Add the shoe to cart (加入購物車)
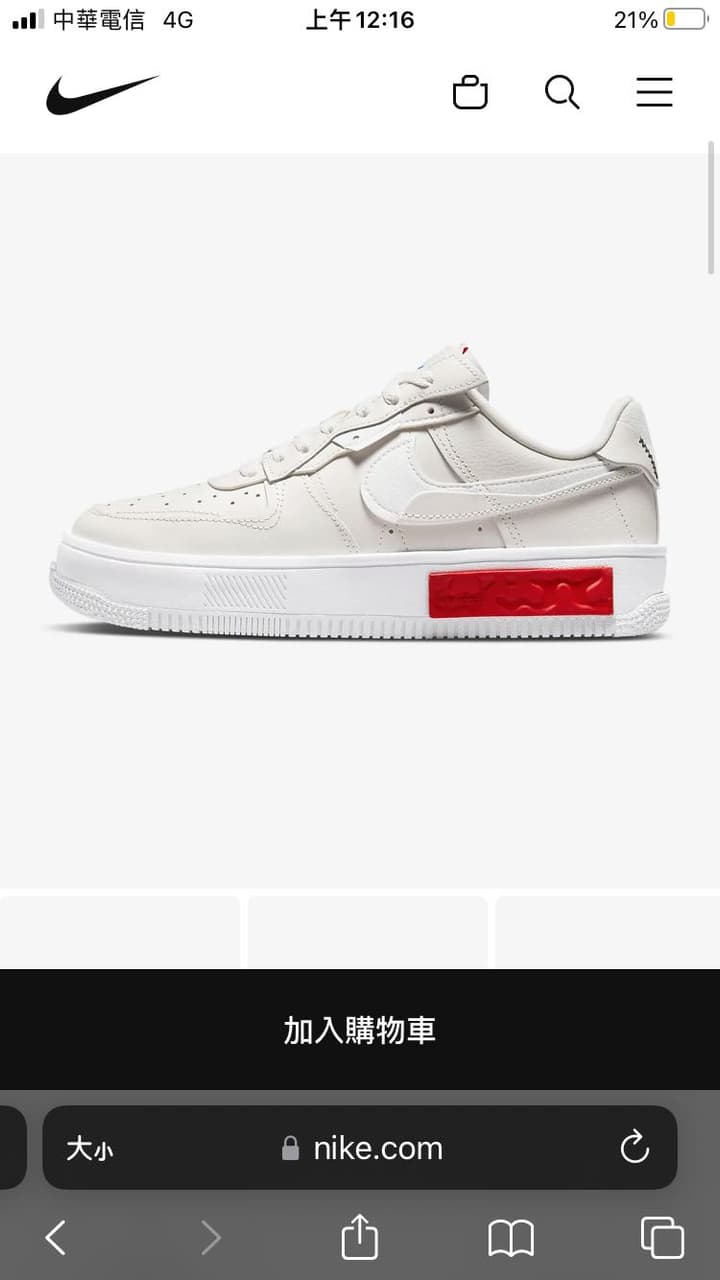The height and width of the screenshot is (1280, 720). [360, 1030]
